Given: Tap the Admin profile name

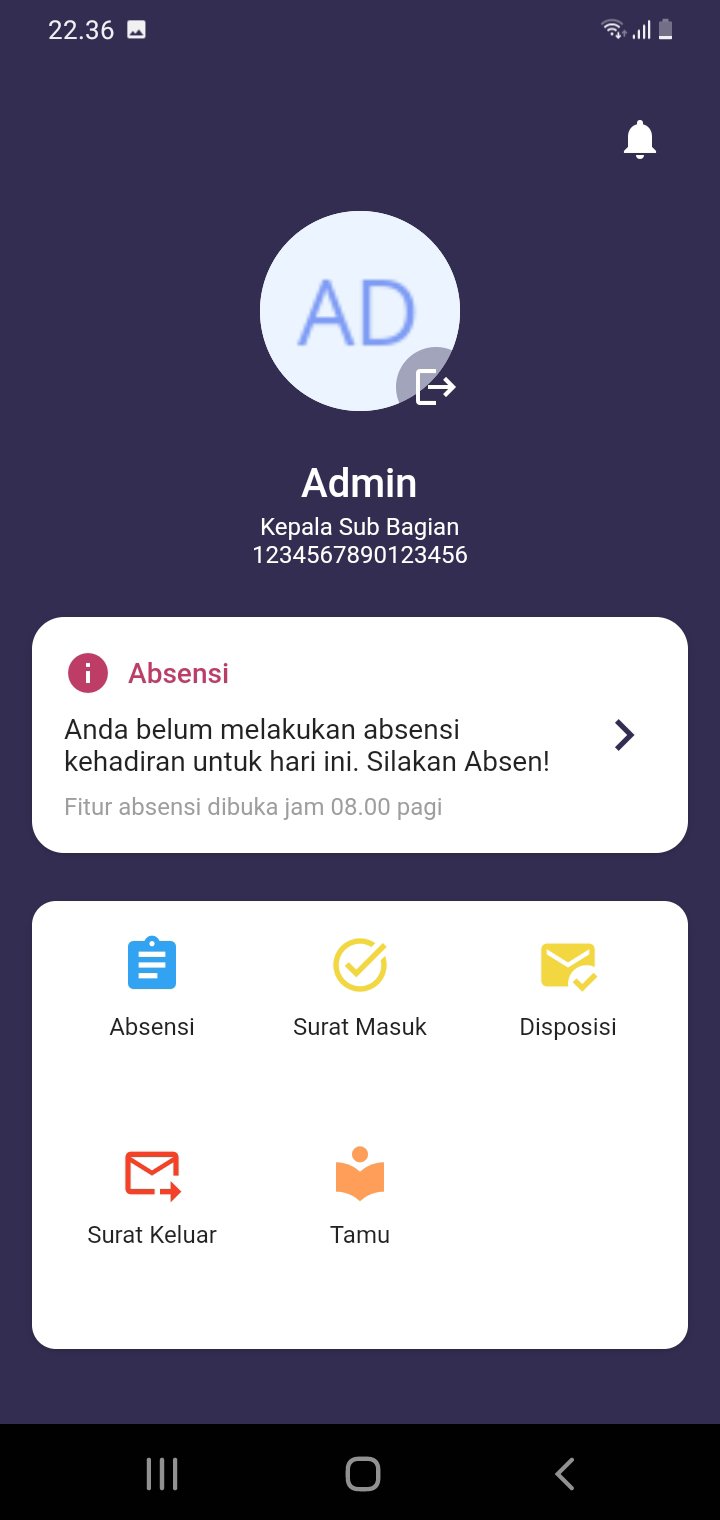Looking at the screenshot, I should coord(359,482).
